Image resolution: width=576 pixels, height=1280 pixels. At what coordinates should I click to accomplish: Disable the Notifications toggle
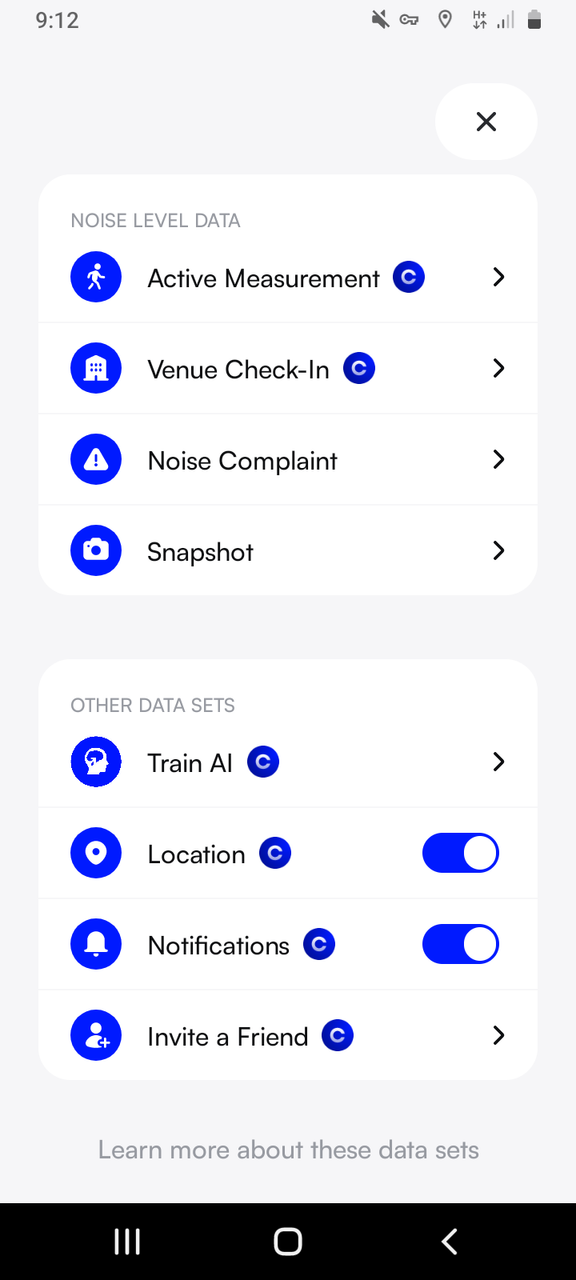tap(460, 945)
